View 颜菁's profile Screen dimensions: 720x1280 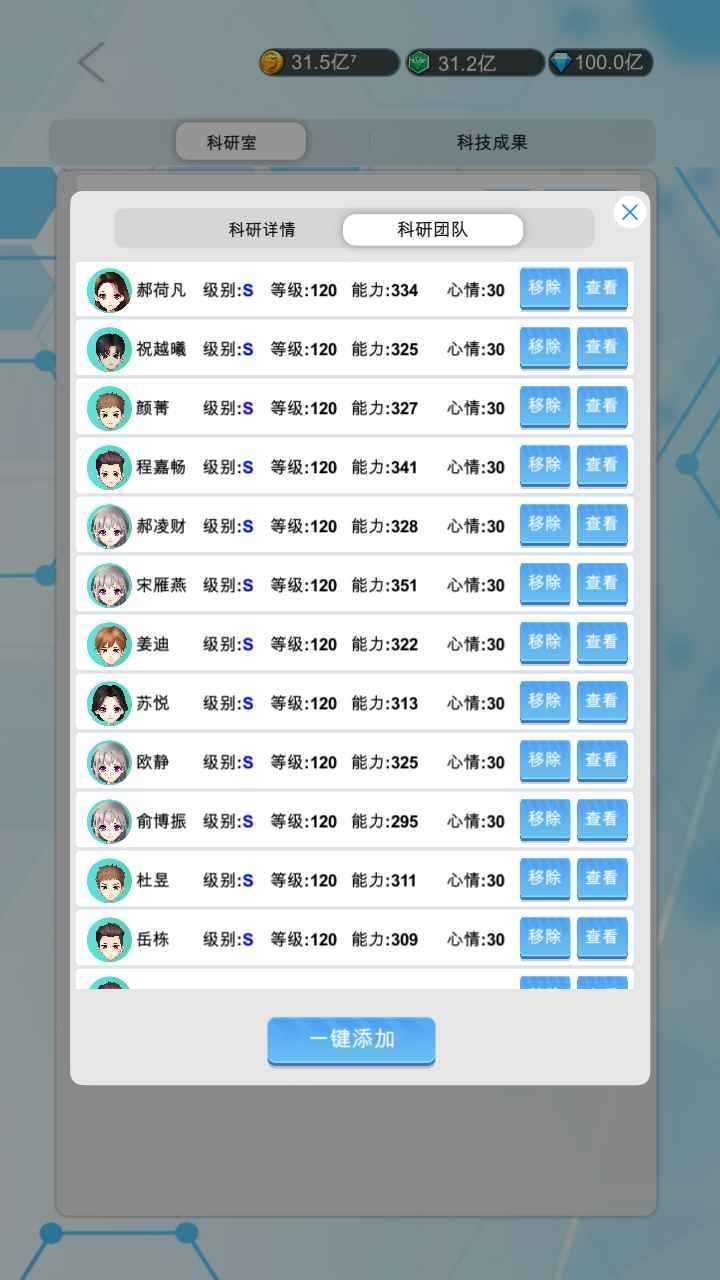coord(601,407)
